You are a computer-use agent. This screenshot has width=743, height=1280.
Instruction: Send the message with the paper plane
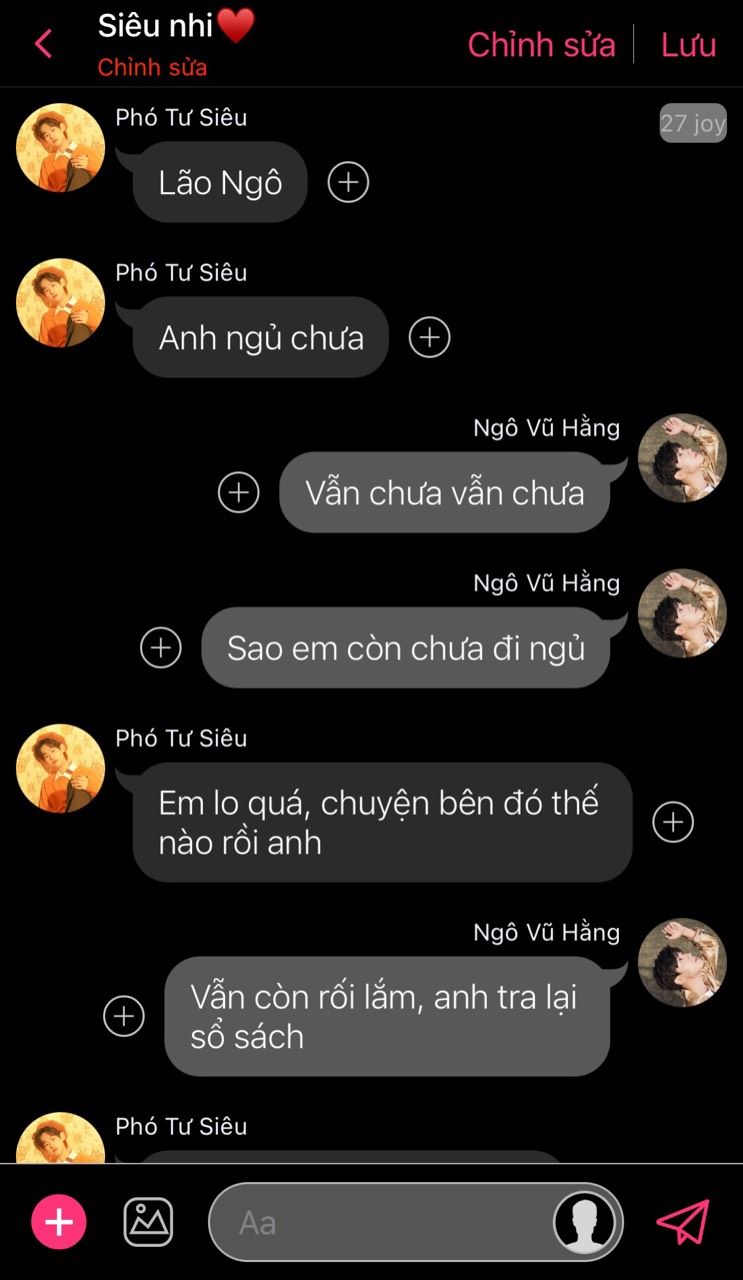tap(683, 1222)
